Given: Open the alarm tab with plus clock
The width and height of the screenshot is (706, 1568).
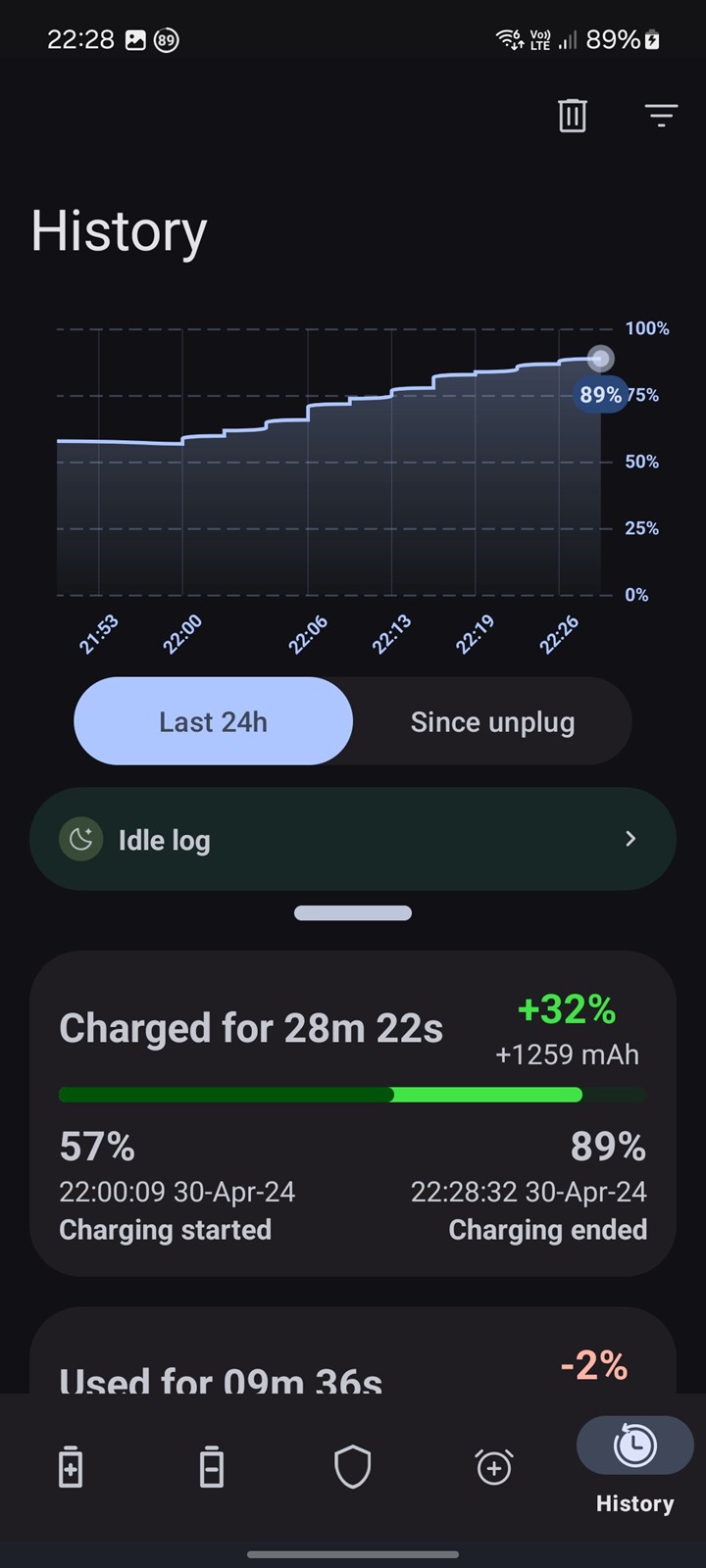Looking at the screenshot, I should [x=494, y=1467].
